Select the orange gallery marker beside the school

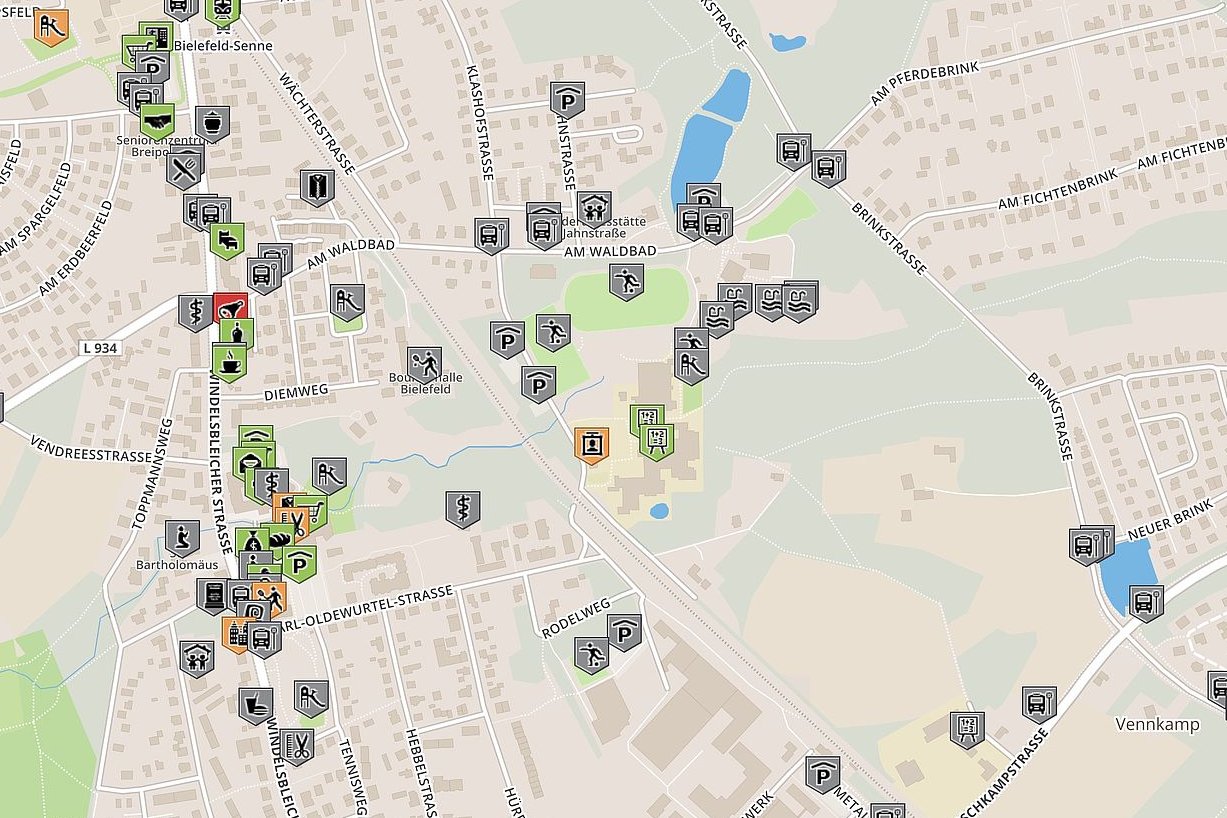pos(592,443)
